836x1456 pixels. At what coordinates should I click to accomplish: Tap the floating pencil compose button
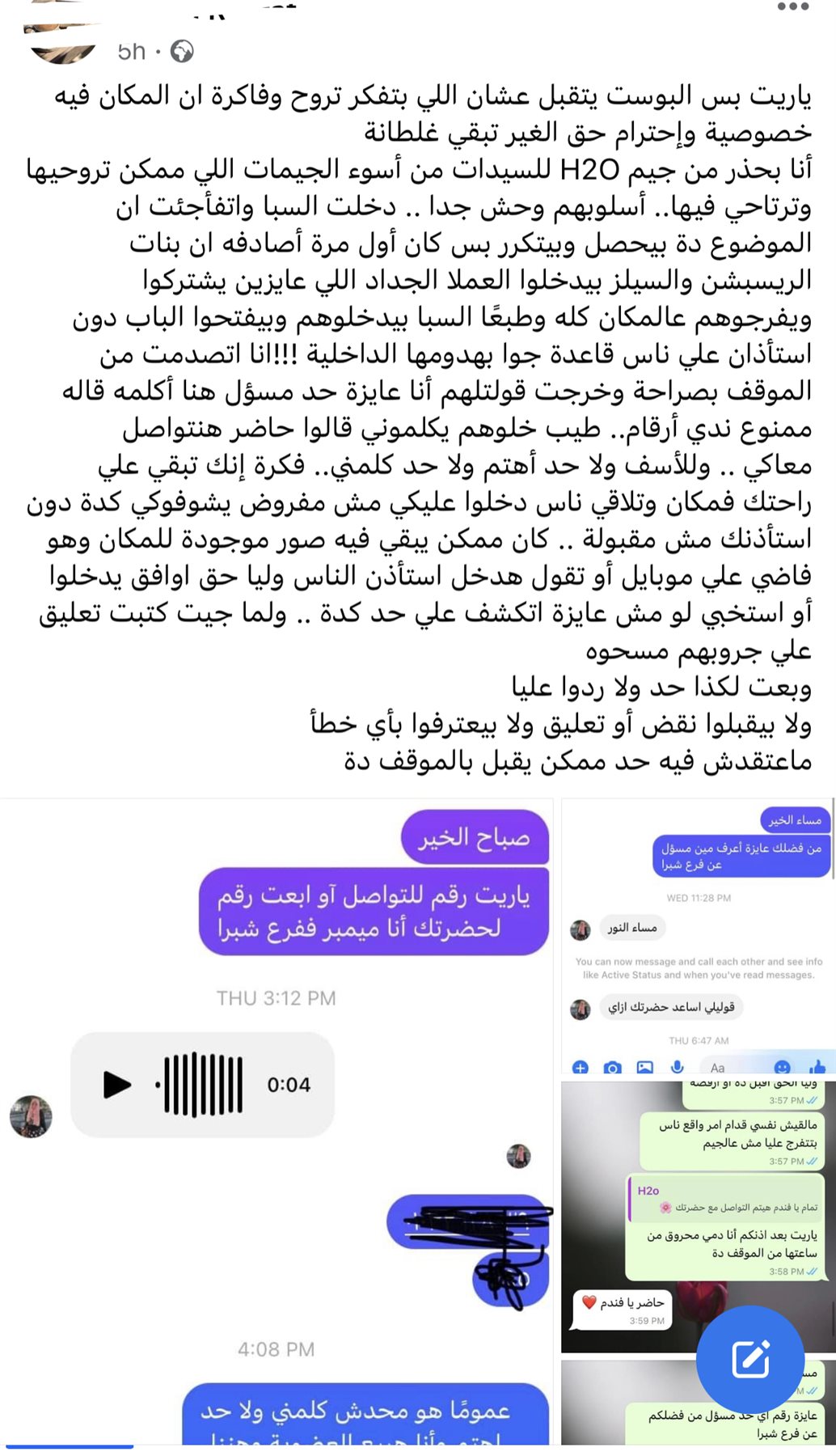[x=750, y=1358]
